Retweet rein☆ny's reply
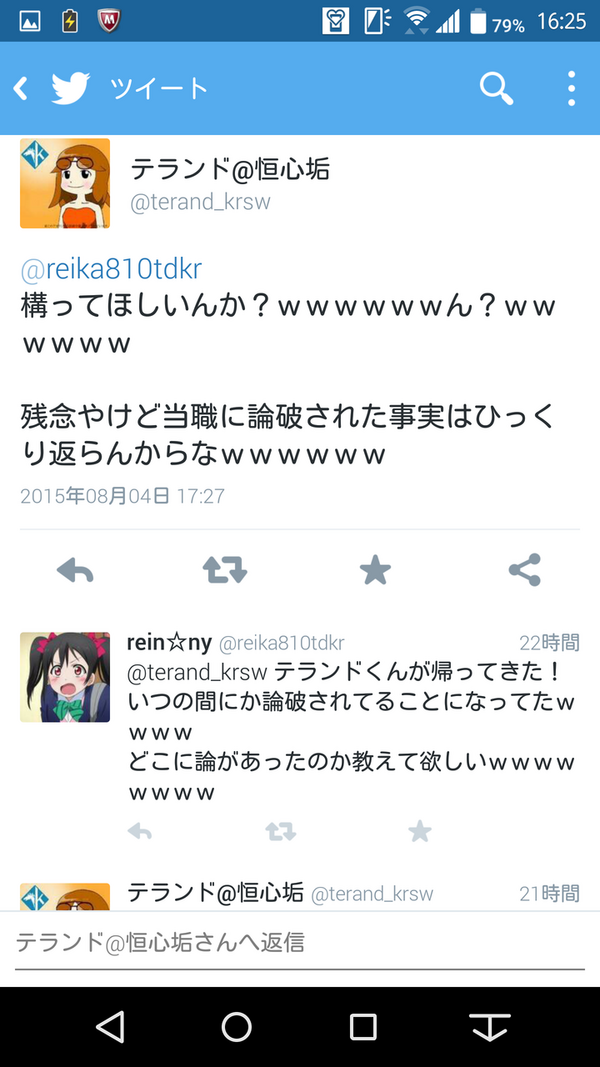 click(280, 831)
